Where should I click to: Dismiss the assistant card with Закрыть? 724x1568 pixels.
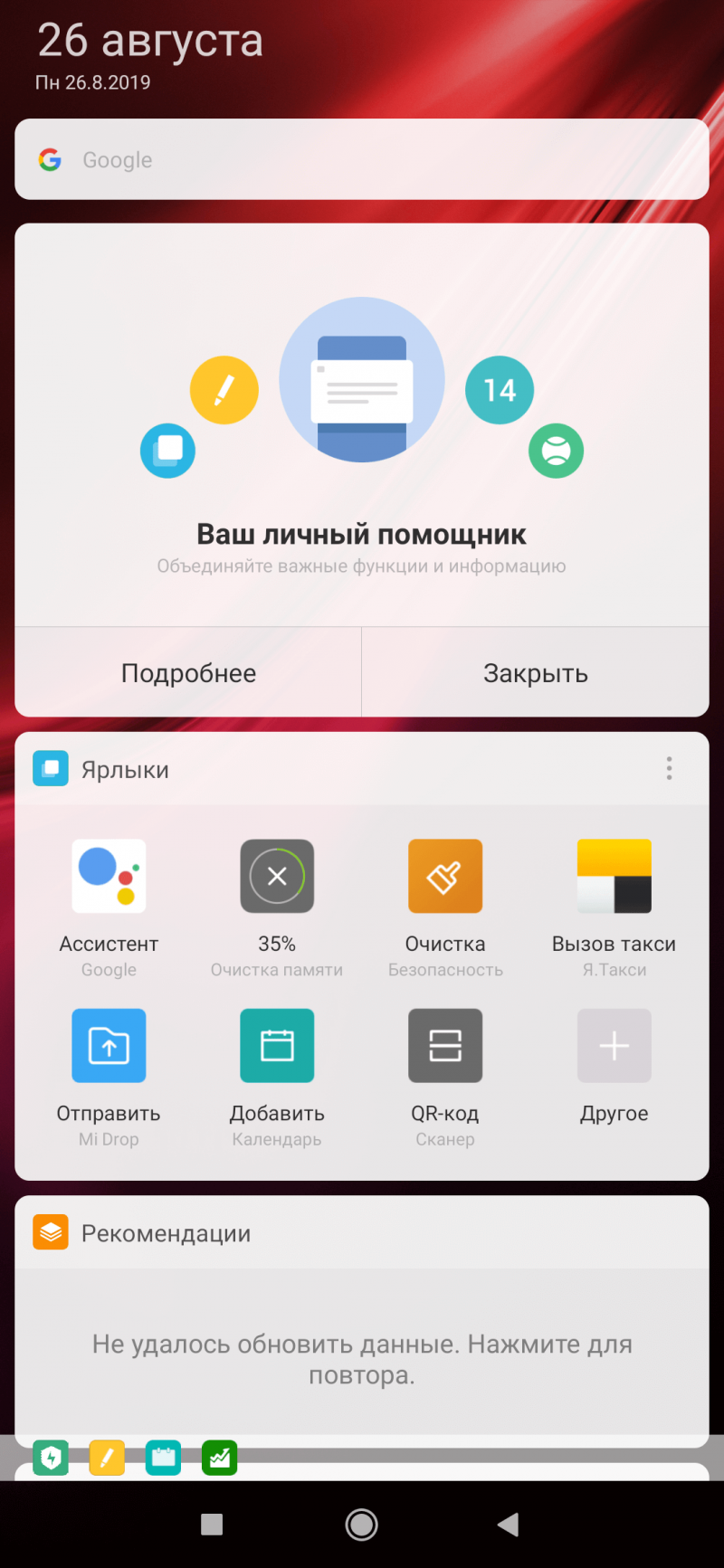(535, 673)
